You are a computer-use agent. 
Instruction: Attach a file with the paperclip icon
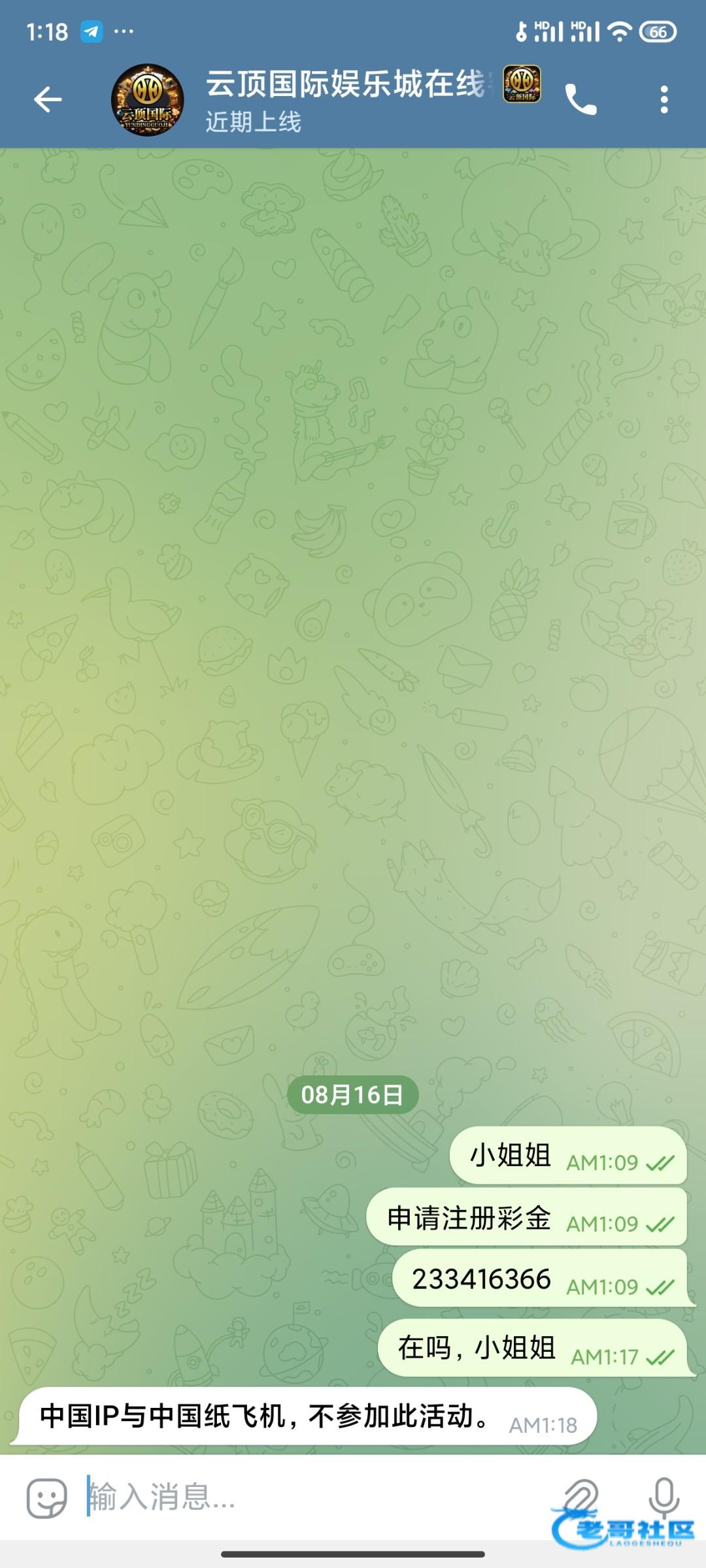click(x=581, y=1496)
